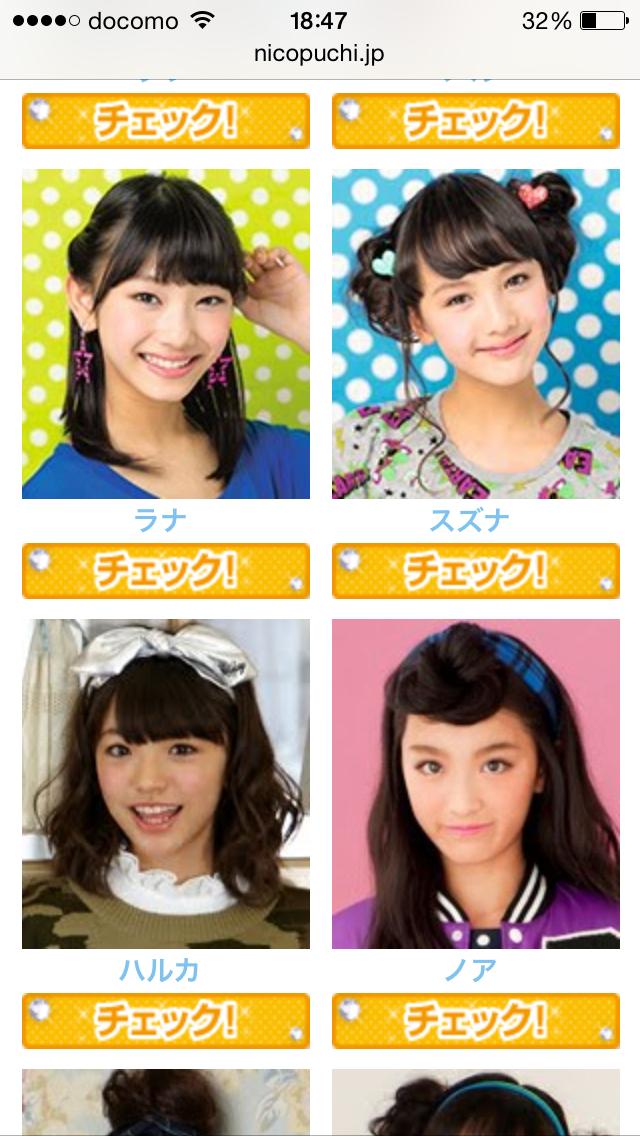Open ラナ's profile photo
Image resolution: width=640 pixels, height=1136 pixels.
pos(166,334)
